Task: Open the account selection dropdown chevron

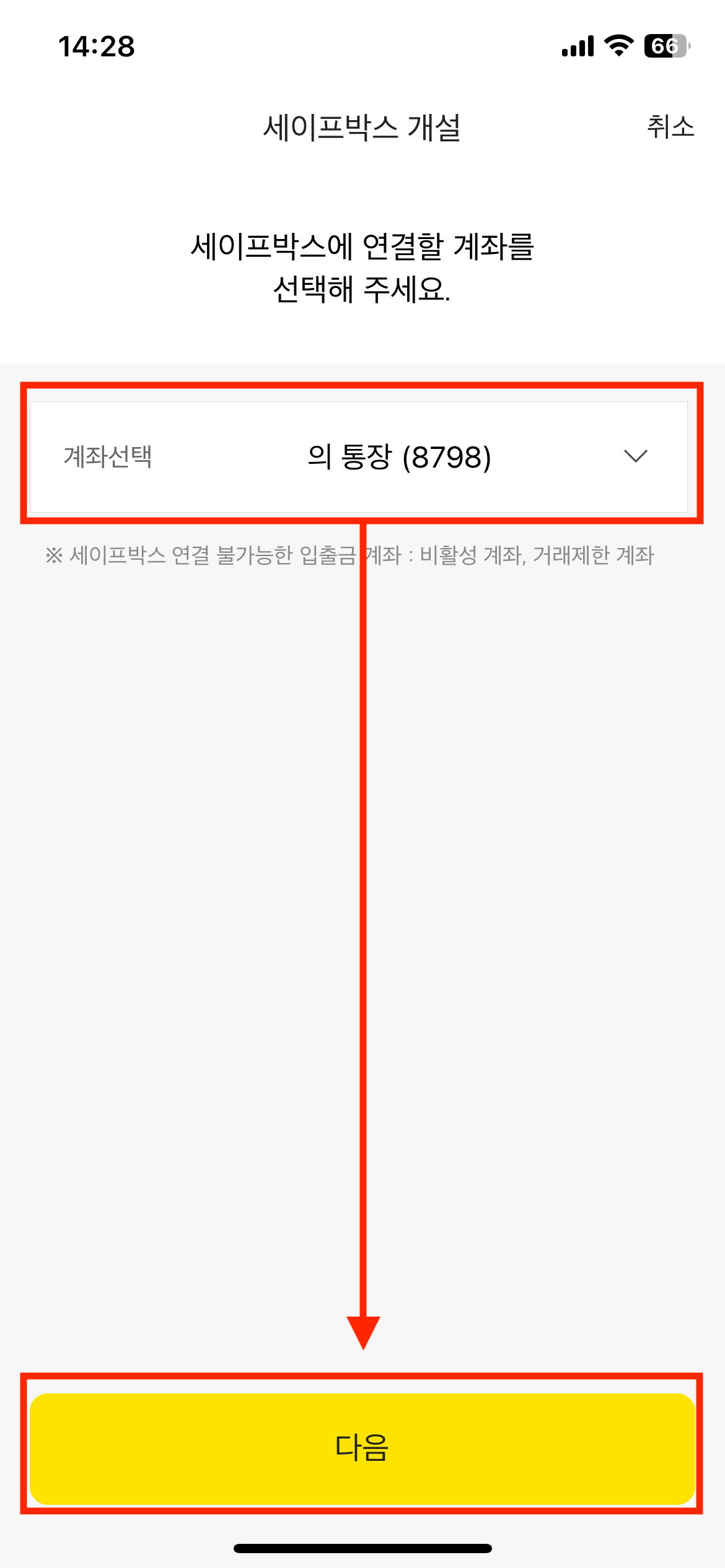Action: pos(636,457)
